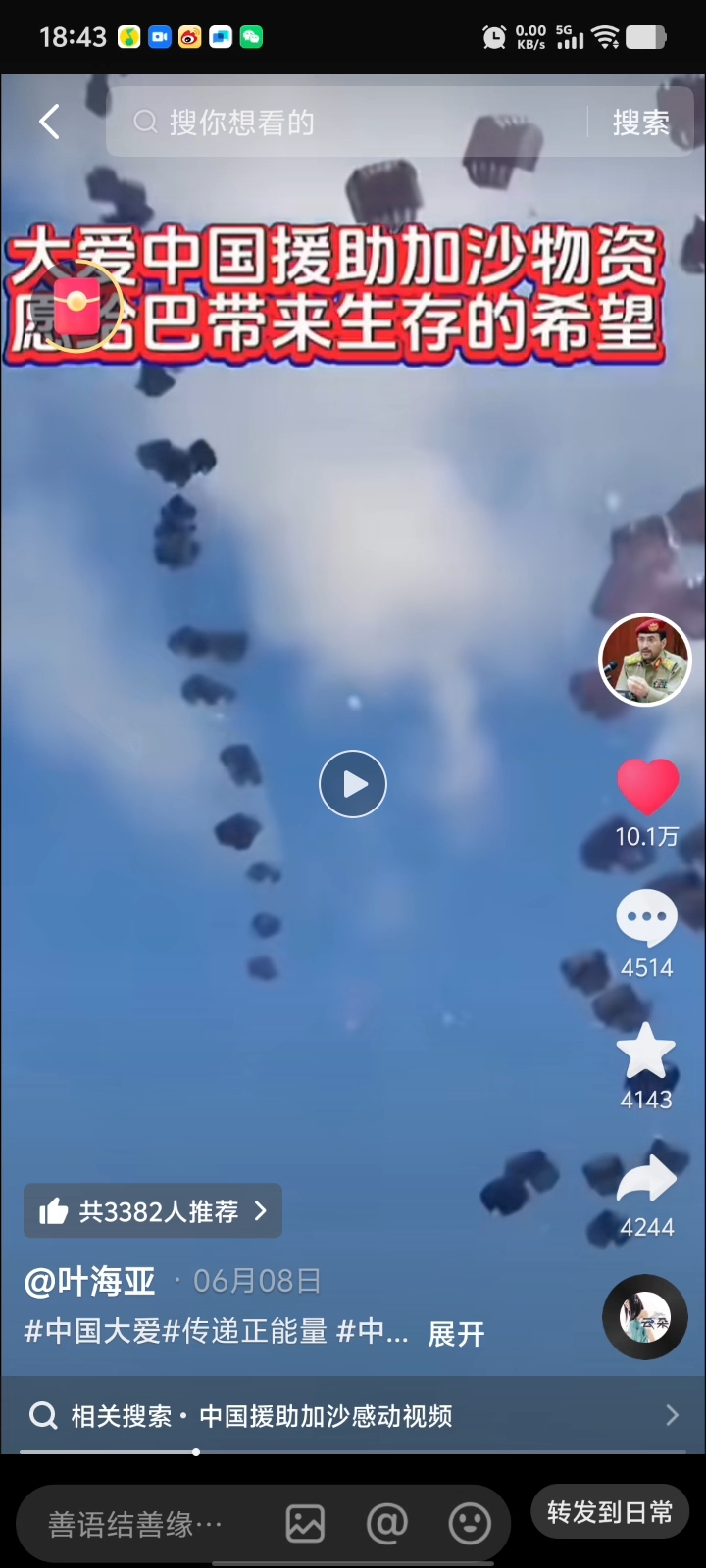Open the red envelope reward icon
Screen dimensions: 706x1568
point(76,306)
